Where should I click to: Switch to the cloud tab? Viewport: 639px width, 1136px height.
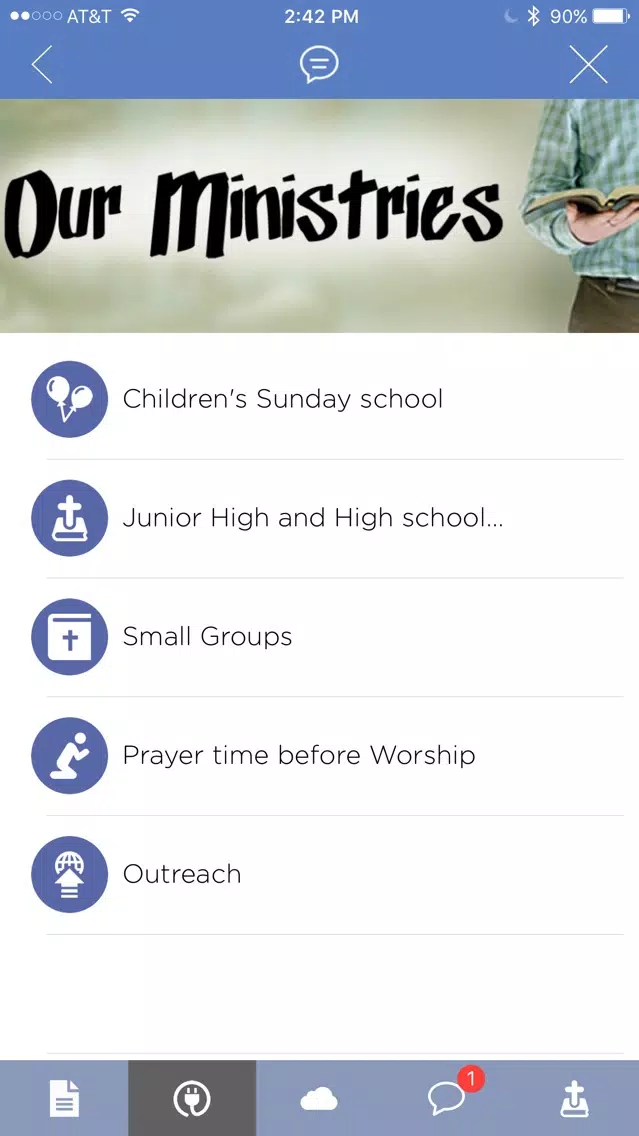(x=320, y=1098)
